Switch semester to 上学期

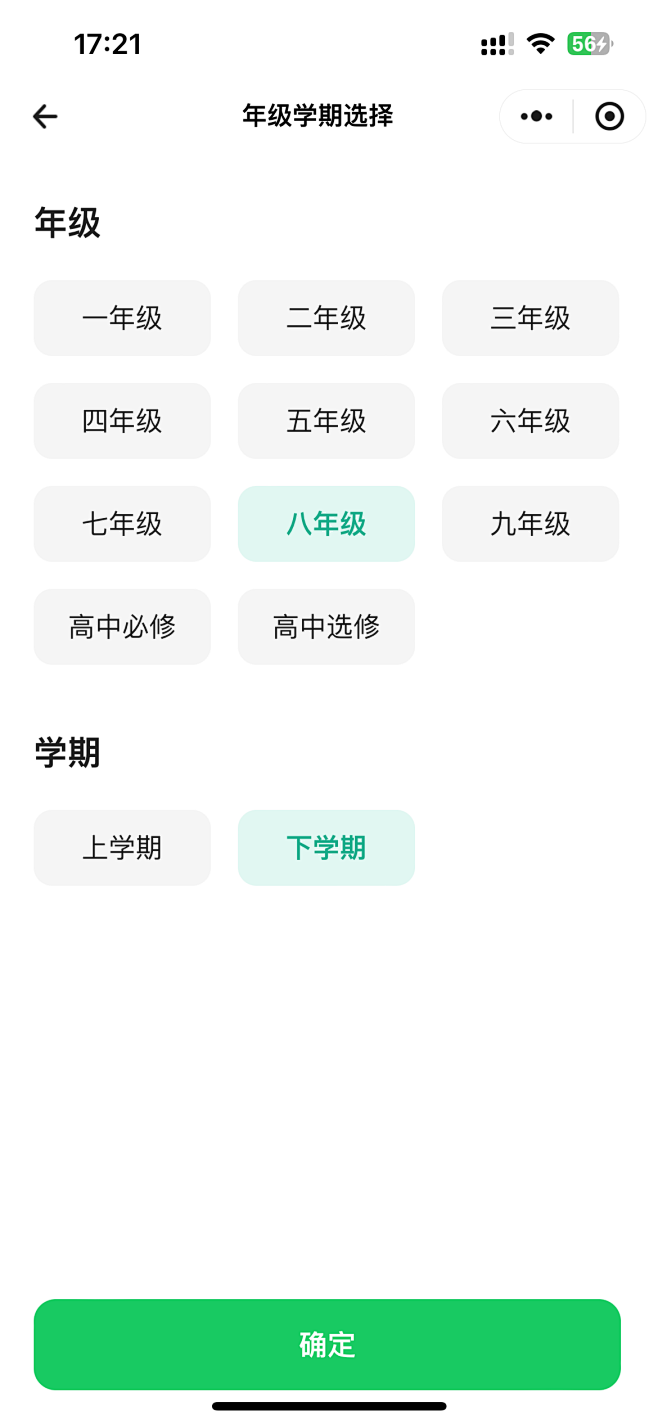point(122,848)
